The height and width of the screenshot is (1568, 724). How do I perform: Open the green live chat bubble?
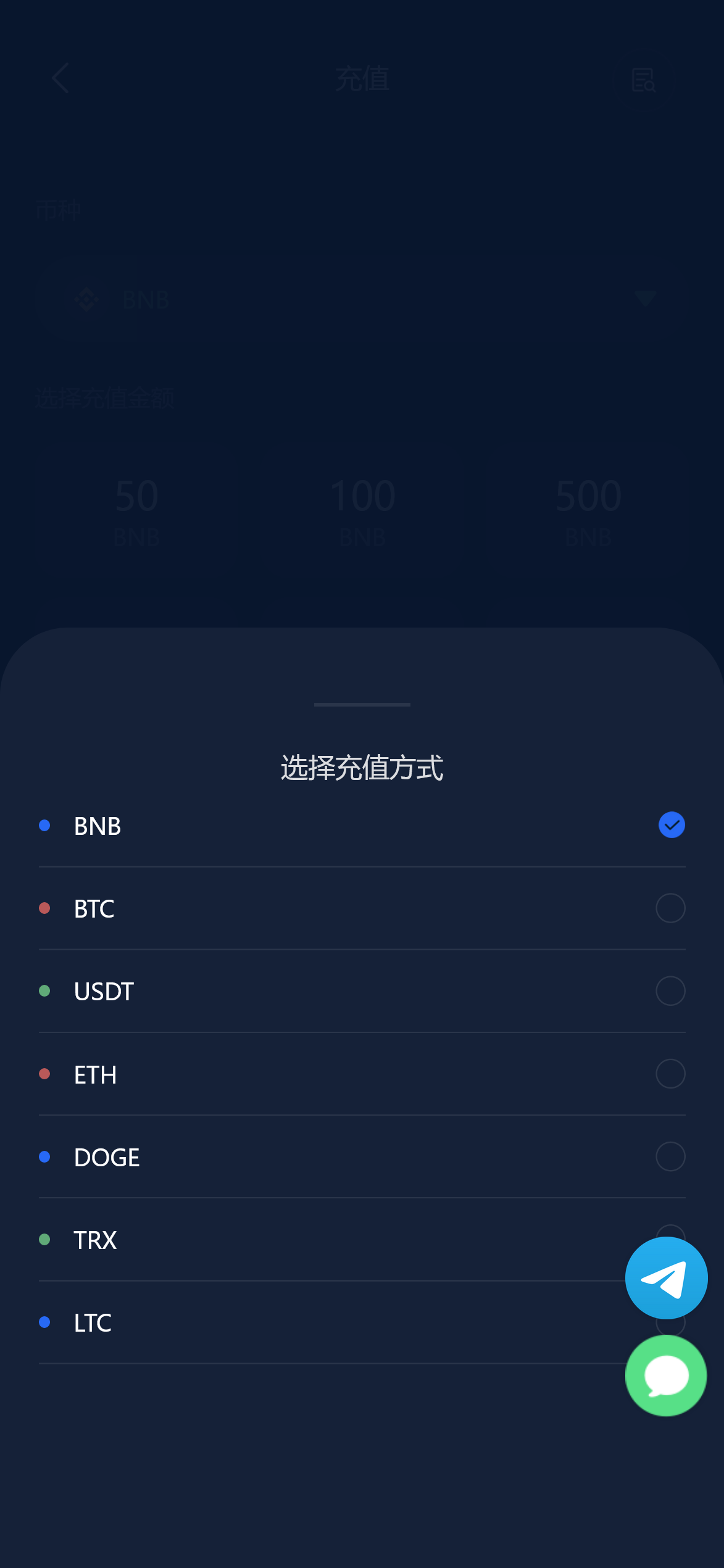pyautogui.click(x=666, y=1375)
